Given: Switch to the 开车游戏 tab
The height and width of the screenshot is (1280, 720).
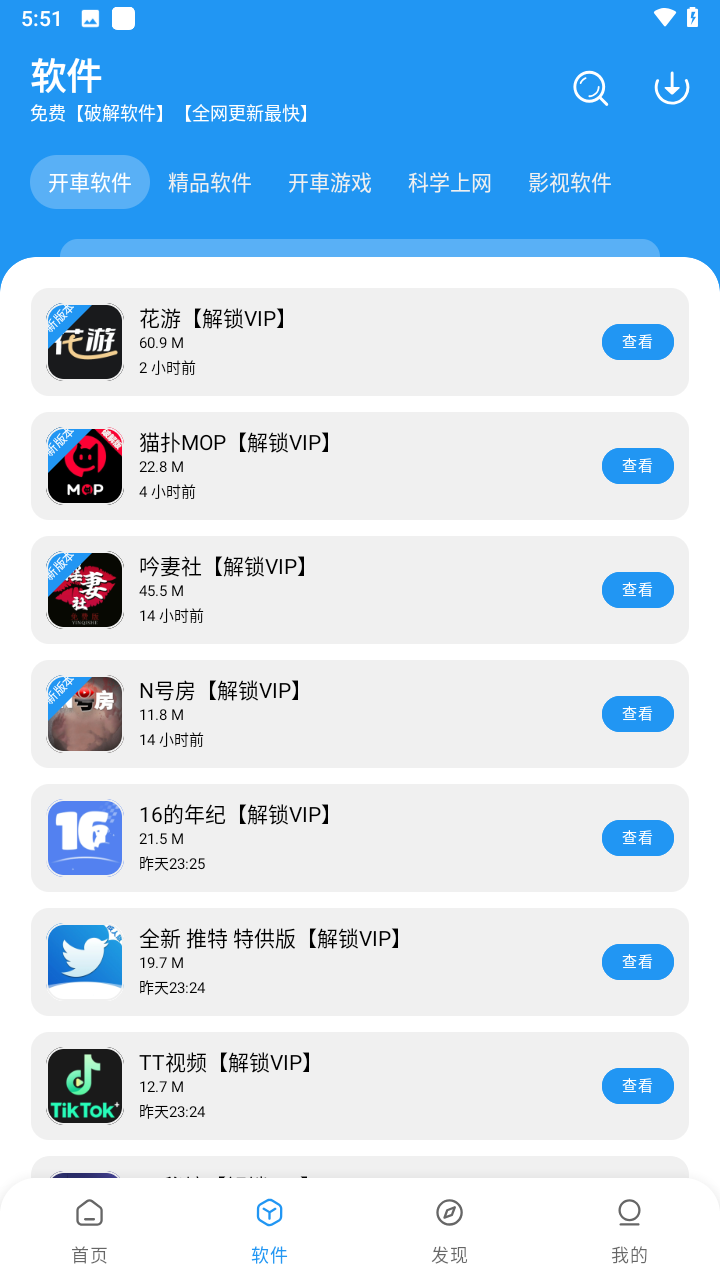Looking at the screenshot, I should (x=330, y=182).
